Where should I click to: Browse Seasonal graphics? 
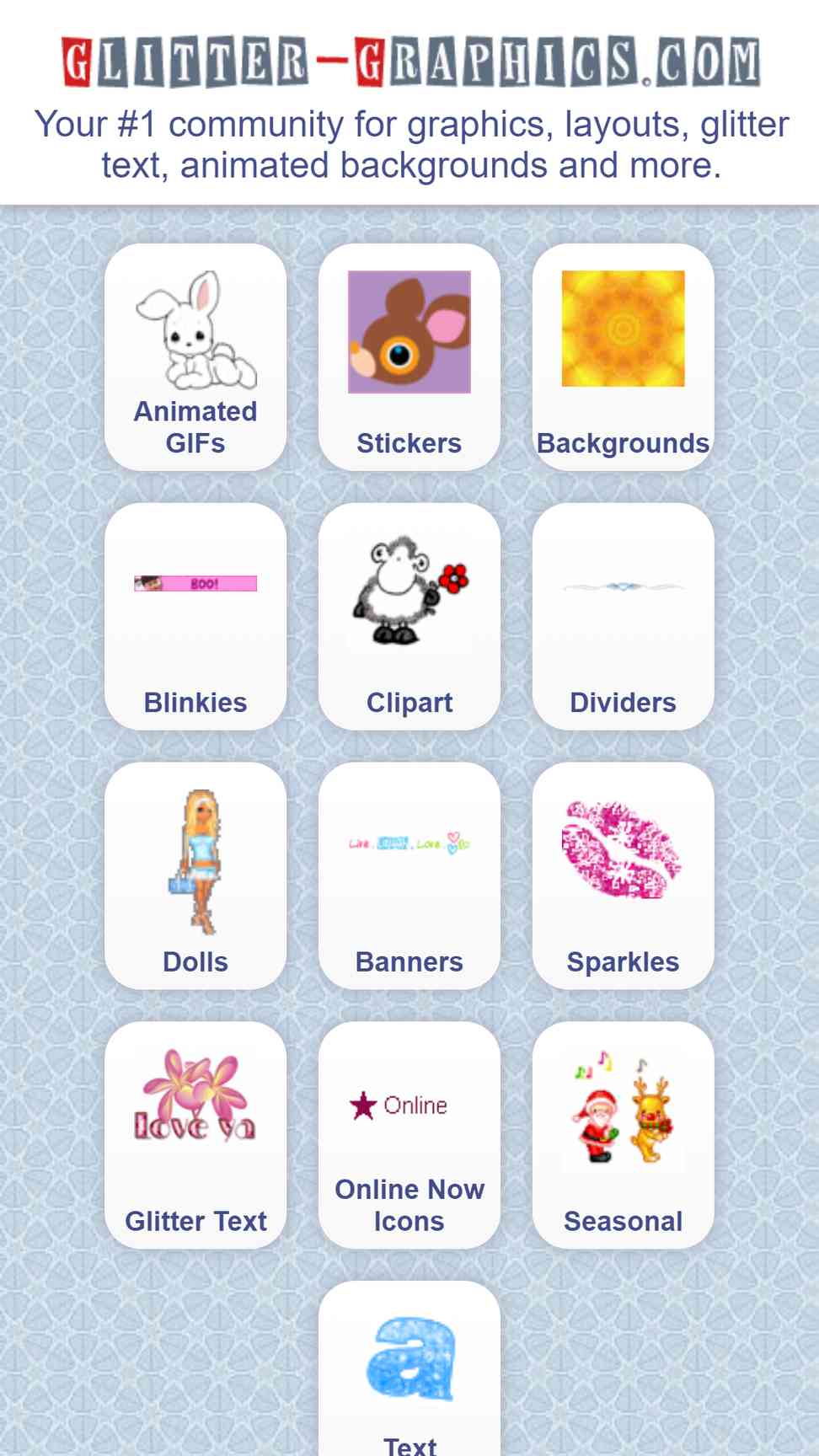624,1136
